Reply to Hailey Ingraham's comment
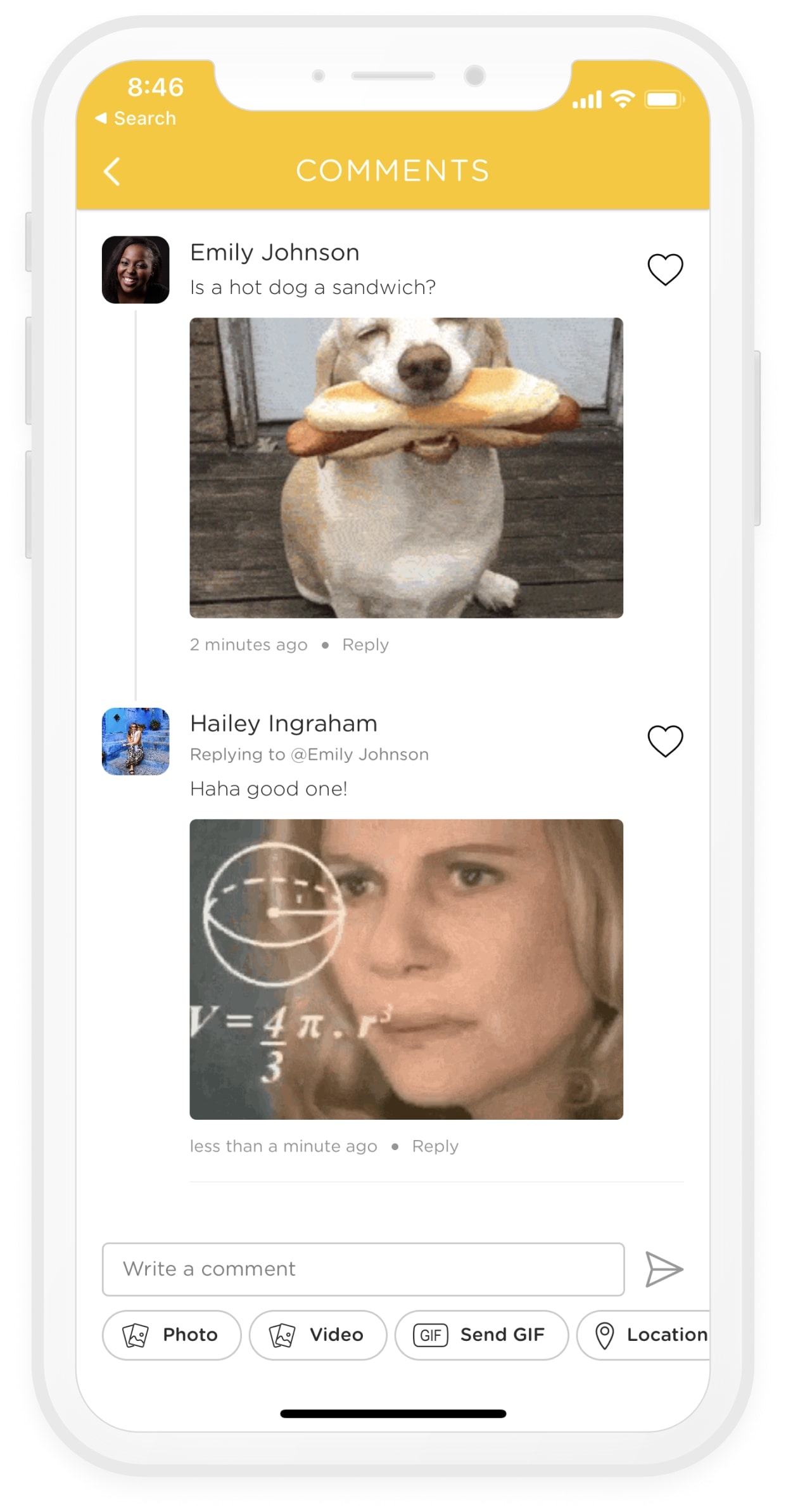Screen dimensions: 786x1512 click(x=434, y=1146)
